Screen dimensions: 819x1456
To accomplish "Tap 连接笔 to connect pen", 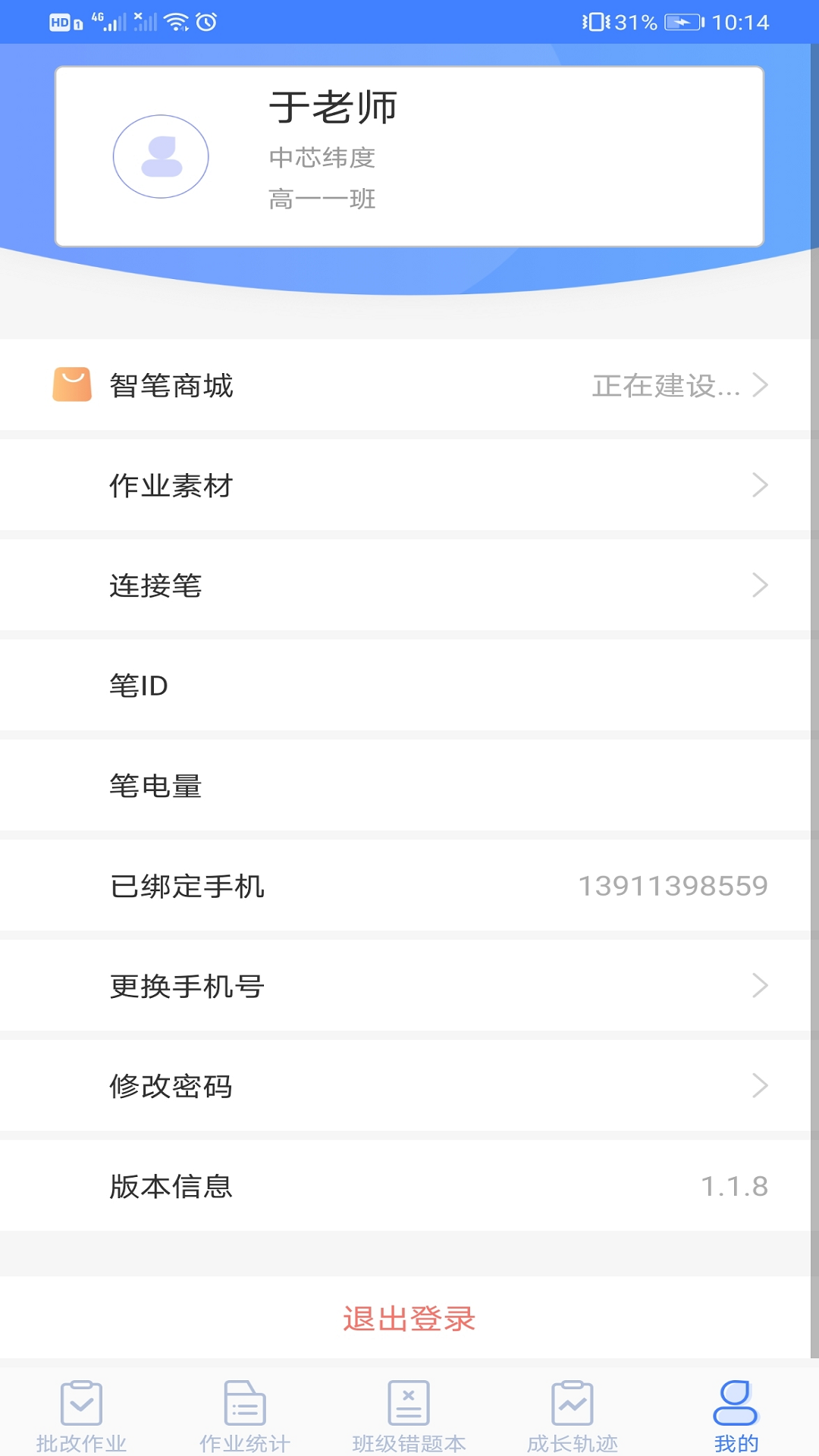I will [x=409, y=585].
